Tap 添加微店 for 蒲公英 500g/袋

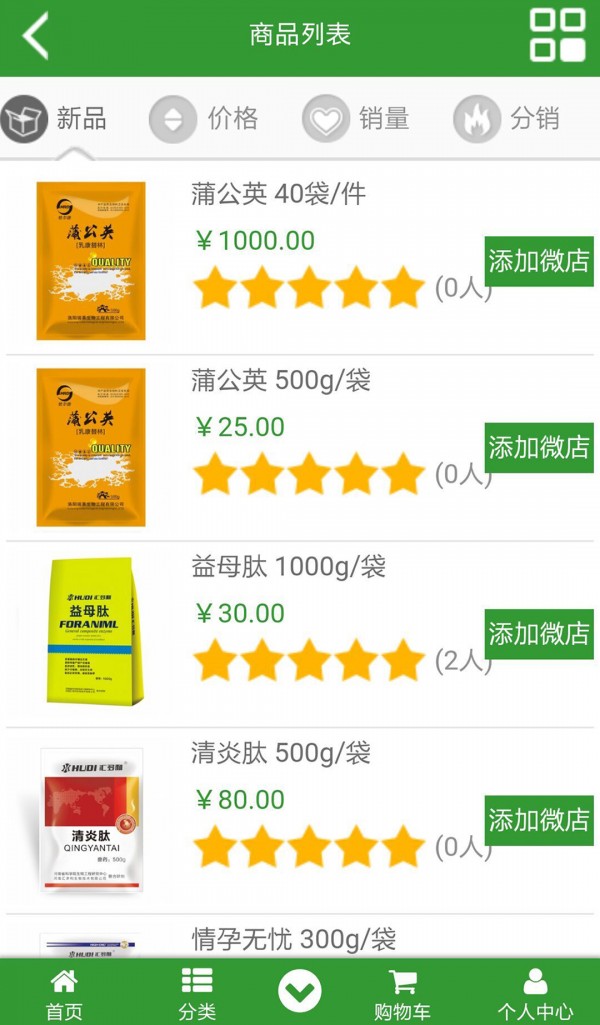click(539, 448)
